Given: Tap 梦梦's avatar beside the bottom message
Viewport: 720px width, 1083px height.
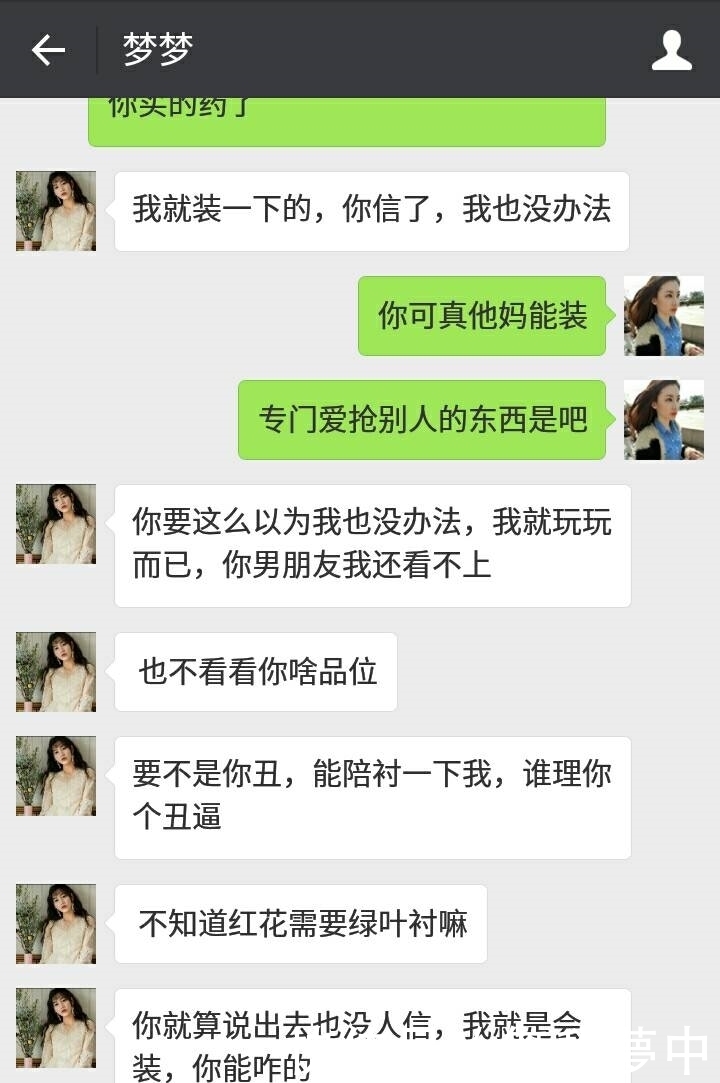Looking at the screenshot, I should pos(55,1028).
